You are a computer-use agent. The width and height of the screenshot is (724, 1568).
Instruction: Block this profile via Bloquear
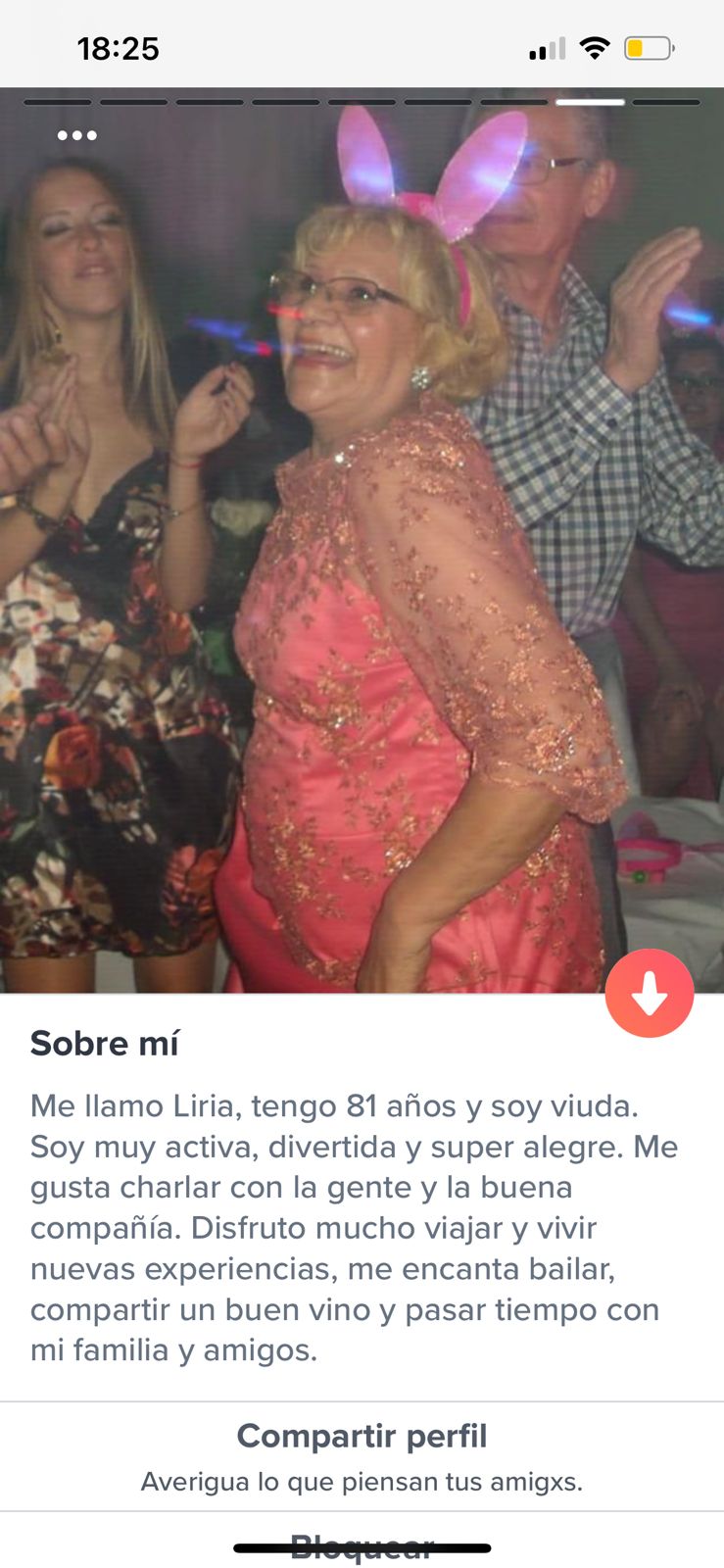(362, 1548)
